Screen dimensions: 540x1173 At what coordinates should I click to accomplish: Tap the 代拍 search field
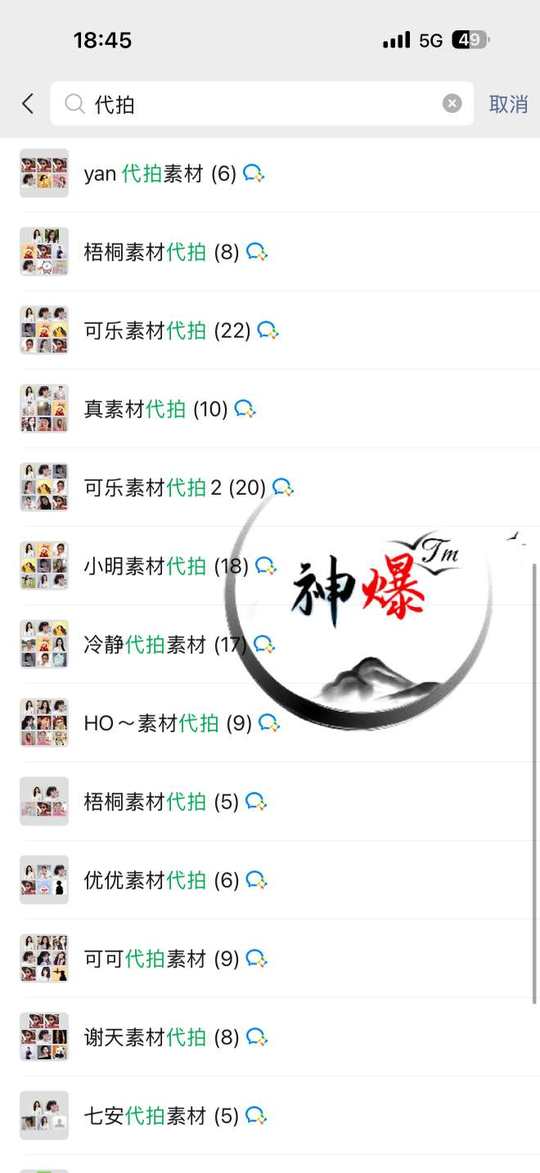[262, 104]
